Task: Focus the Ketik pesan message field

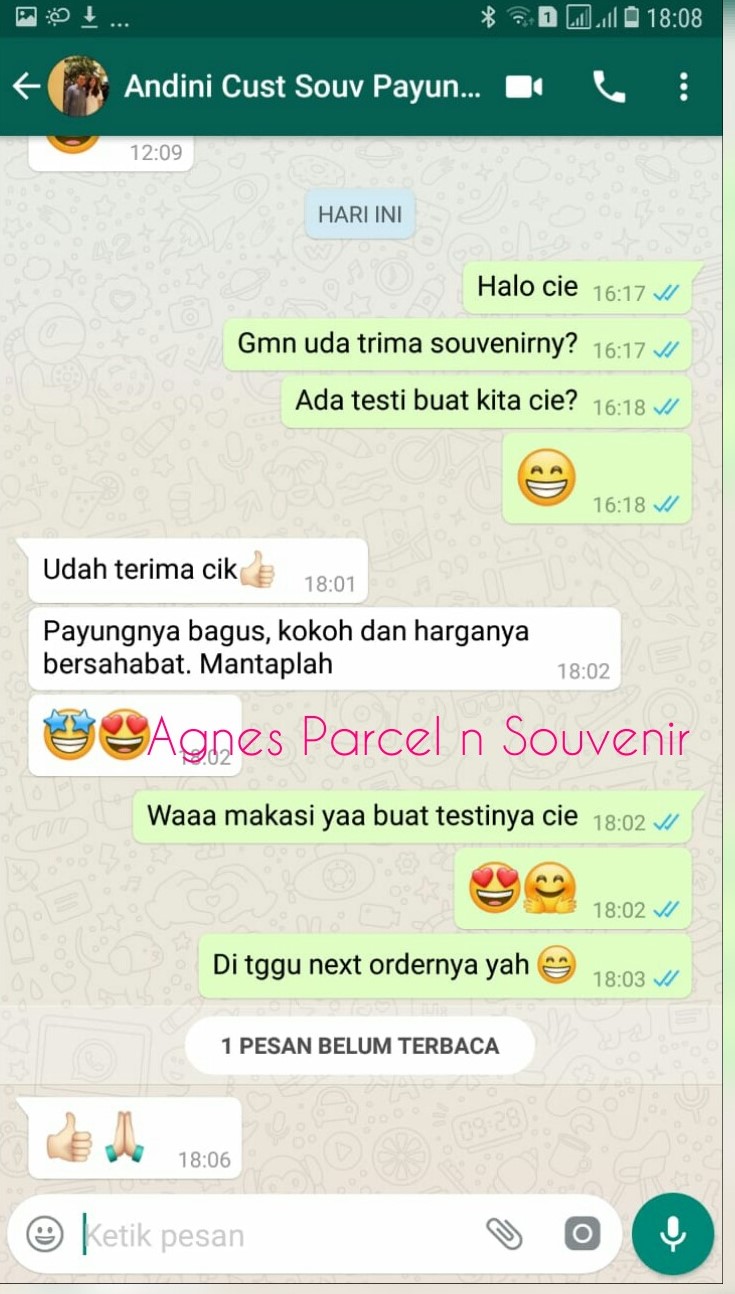Action: coord(280,1235)
